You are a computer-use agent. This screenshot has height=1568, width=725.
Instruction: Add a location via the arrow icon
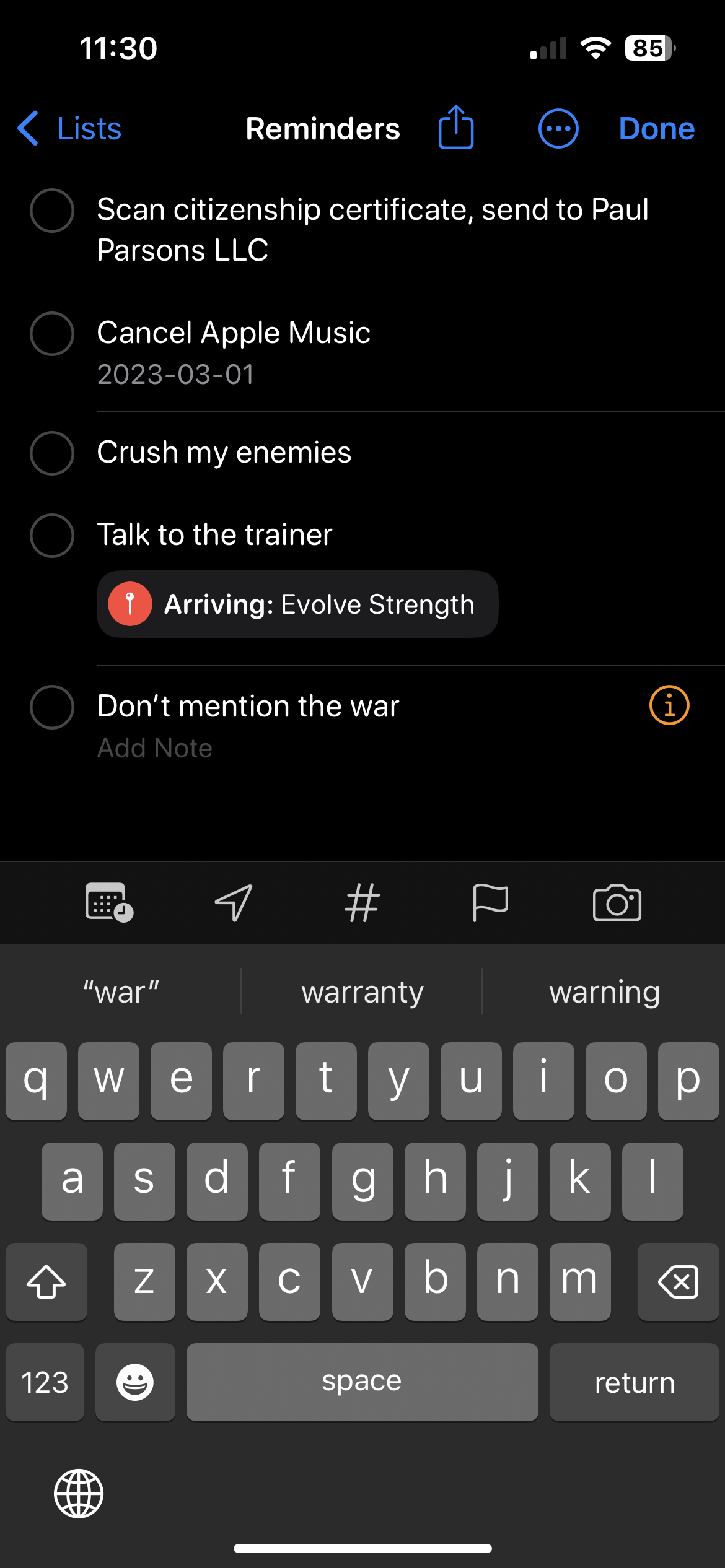tap(234, 902)
